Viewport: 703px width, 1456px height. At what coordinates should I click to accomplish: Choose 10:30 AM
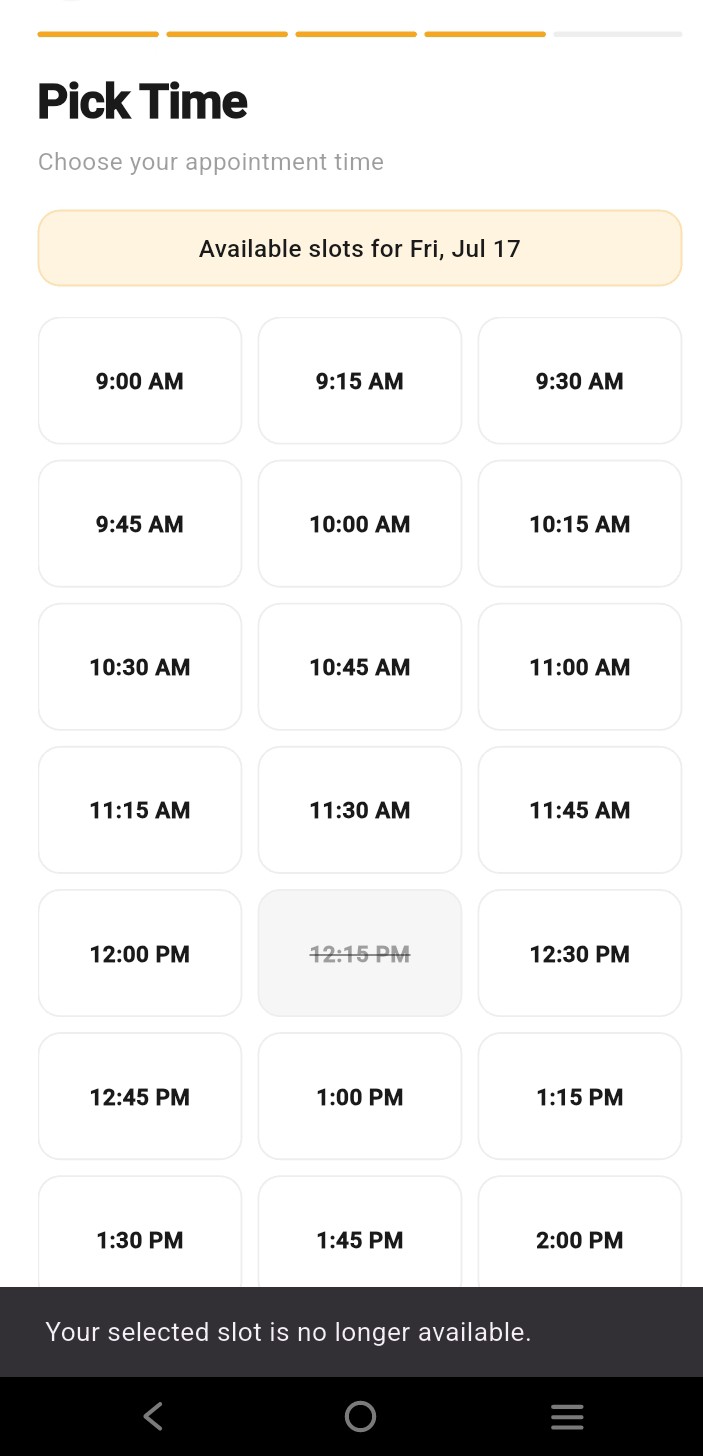(x=140, y=667)
